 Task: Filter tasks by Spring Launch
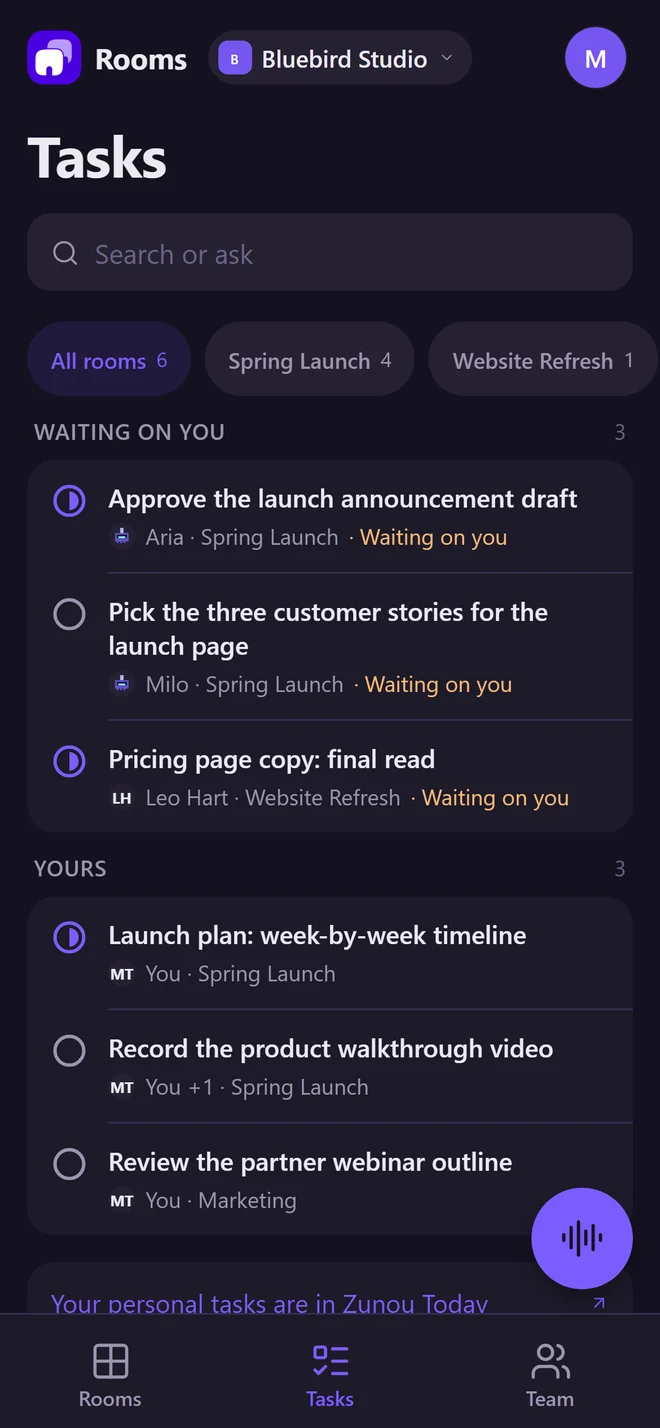tap(309, 360)
